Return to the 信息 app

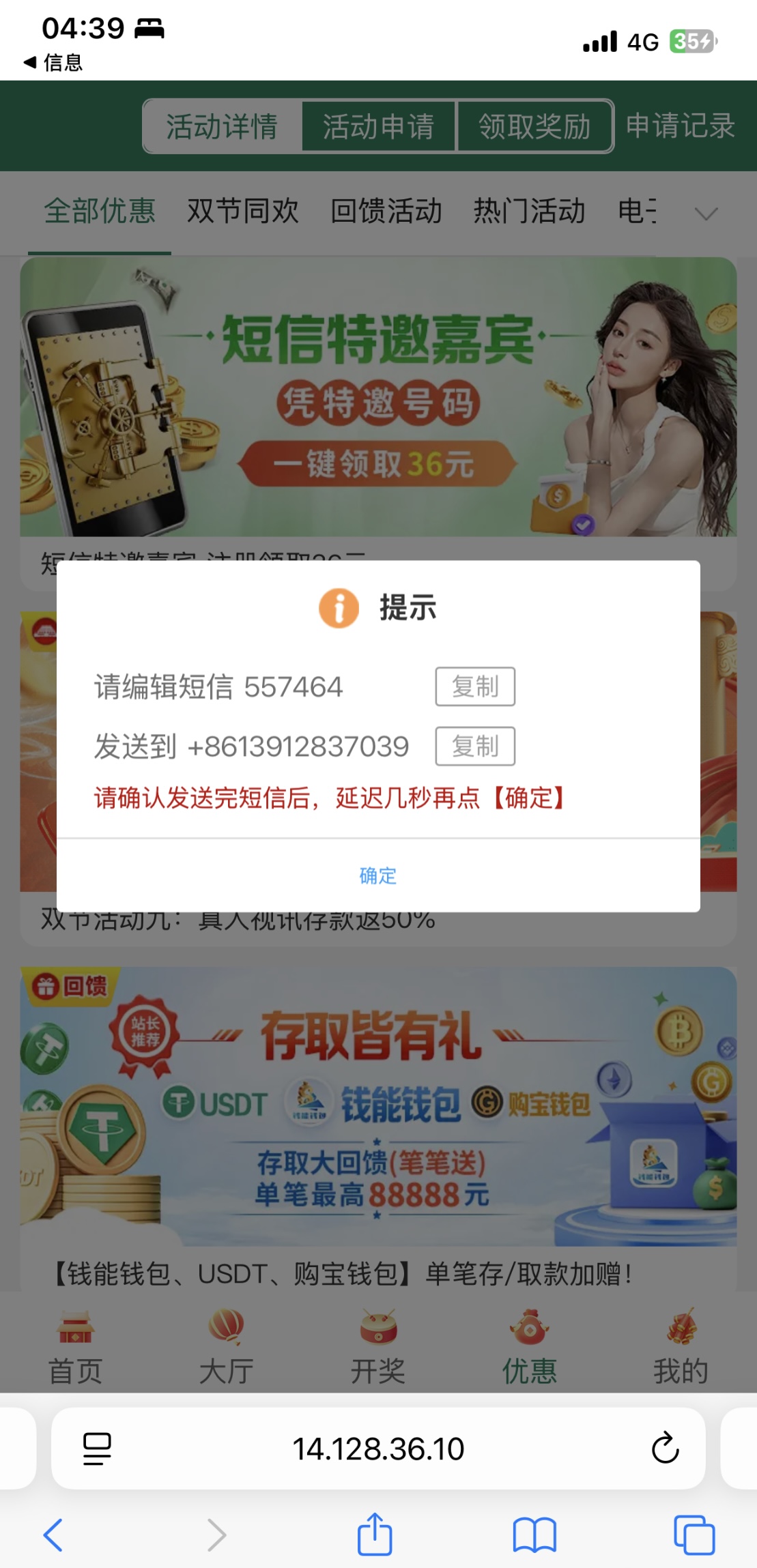pyautogui.click(x=53, y=63)
